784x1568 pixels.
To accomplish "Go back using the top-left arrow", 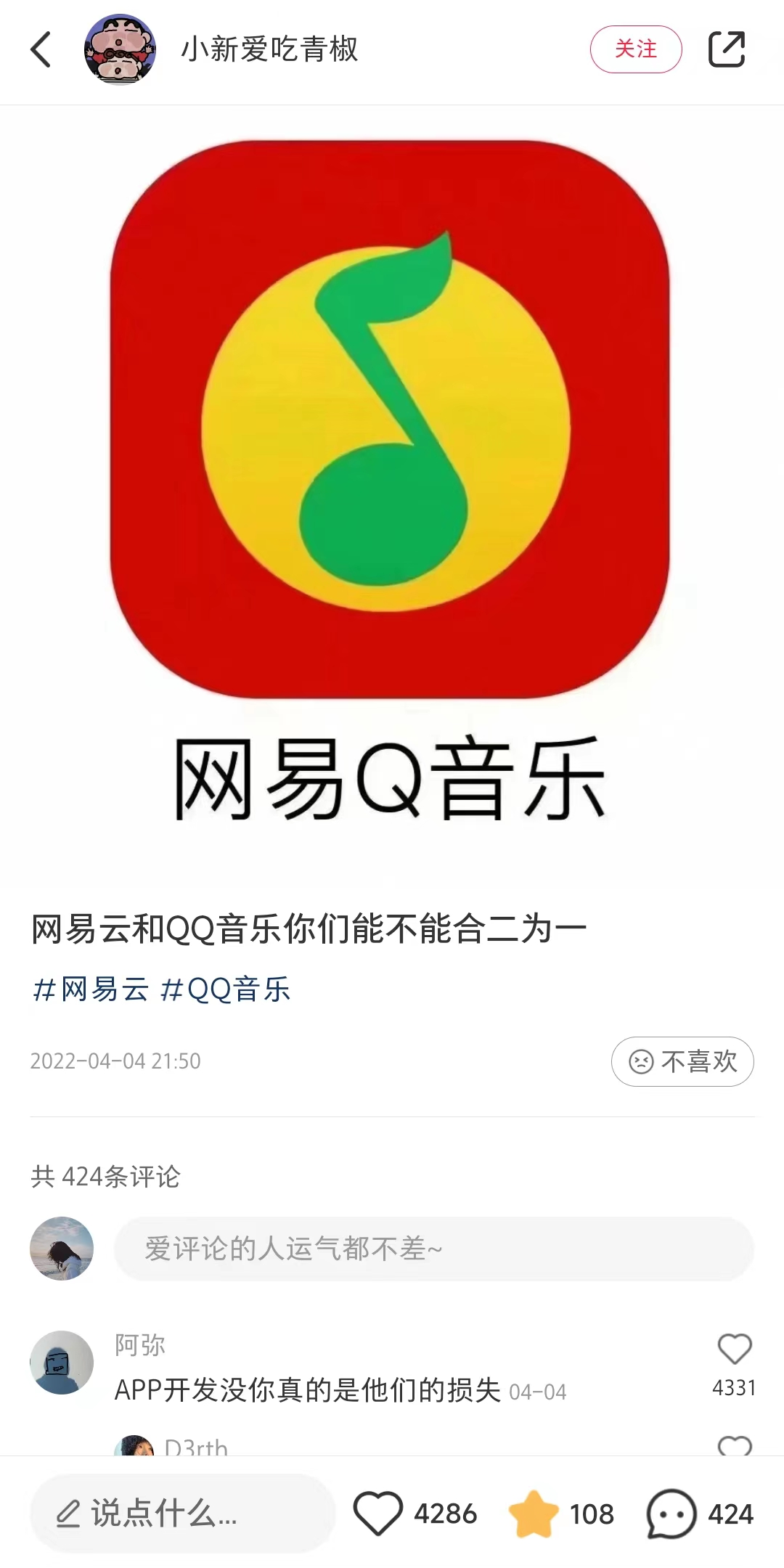I will (x=41, y=49).
